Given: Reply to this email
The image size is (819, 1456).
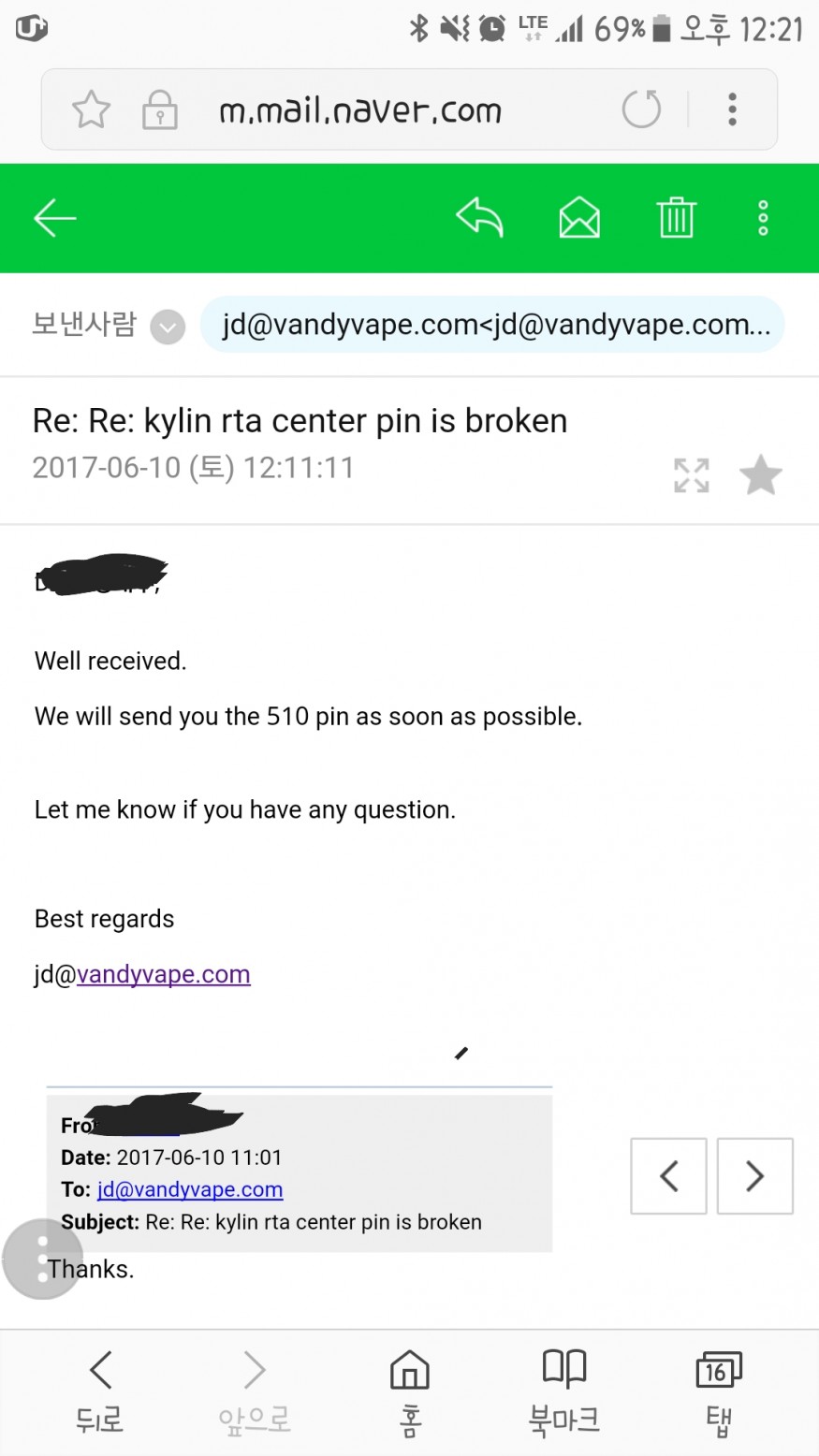Looking at the screenshot, I should (x=479, y=219).
